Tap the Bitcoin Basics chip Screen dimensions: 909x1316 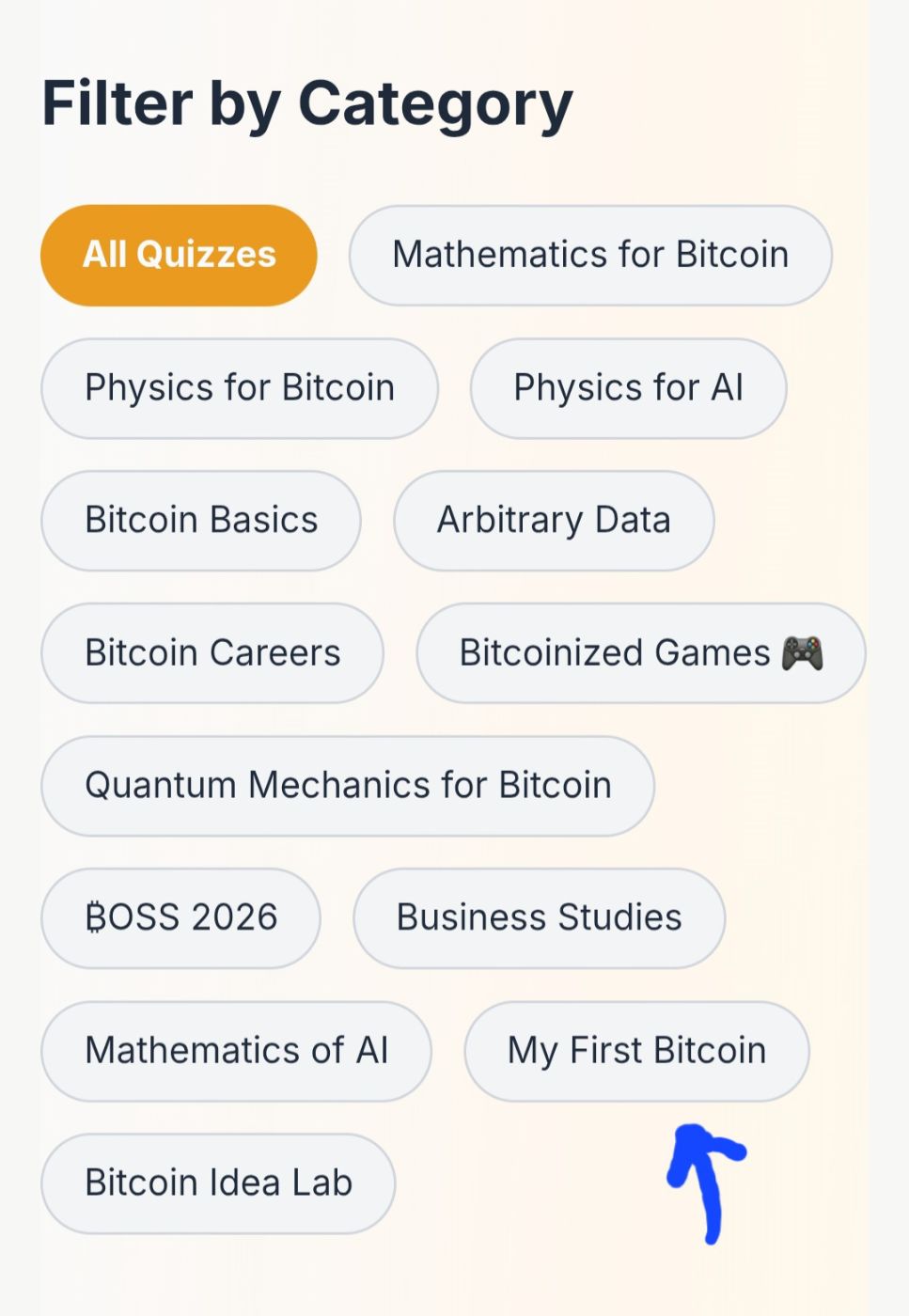pos(201,520)
